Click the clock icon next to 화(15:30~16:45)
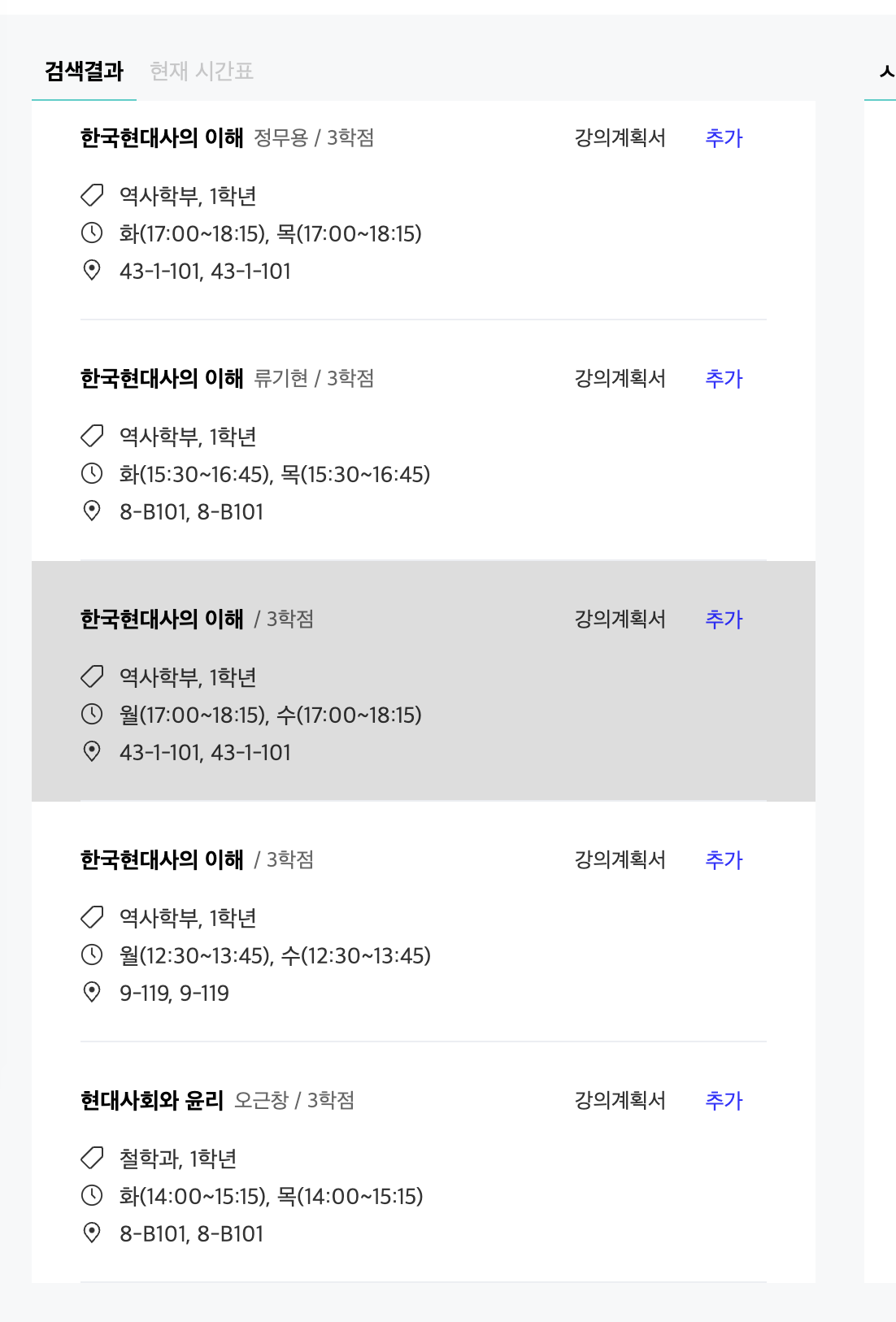The width and height of the screenshot is (896, 1322). tap(92, 474)
